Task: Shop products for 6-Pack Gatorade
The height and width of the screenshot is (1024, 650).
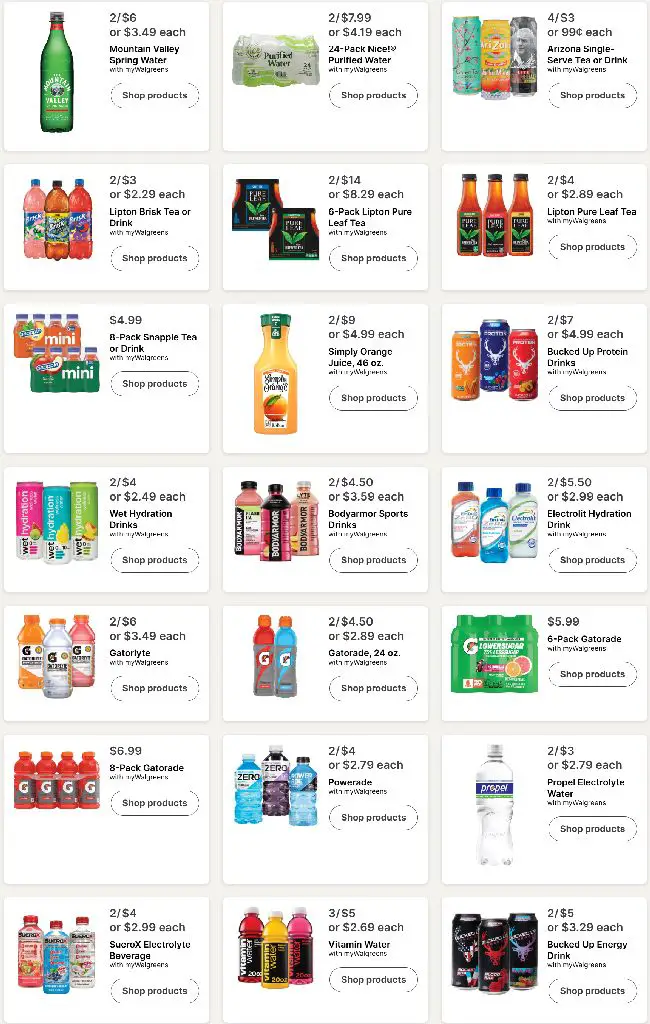Action: [x=593, y=674]
